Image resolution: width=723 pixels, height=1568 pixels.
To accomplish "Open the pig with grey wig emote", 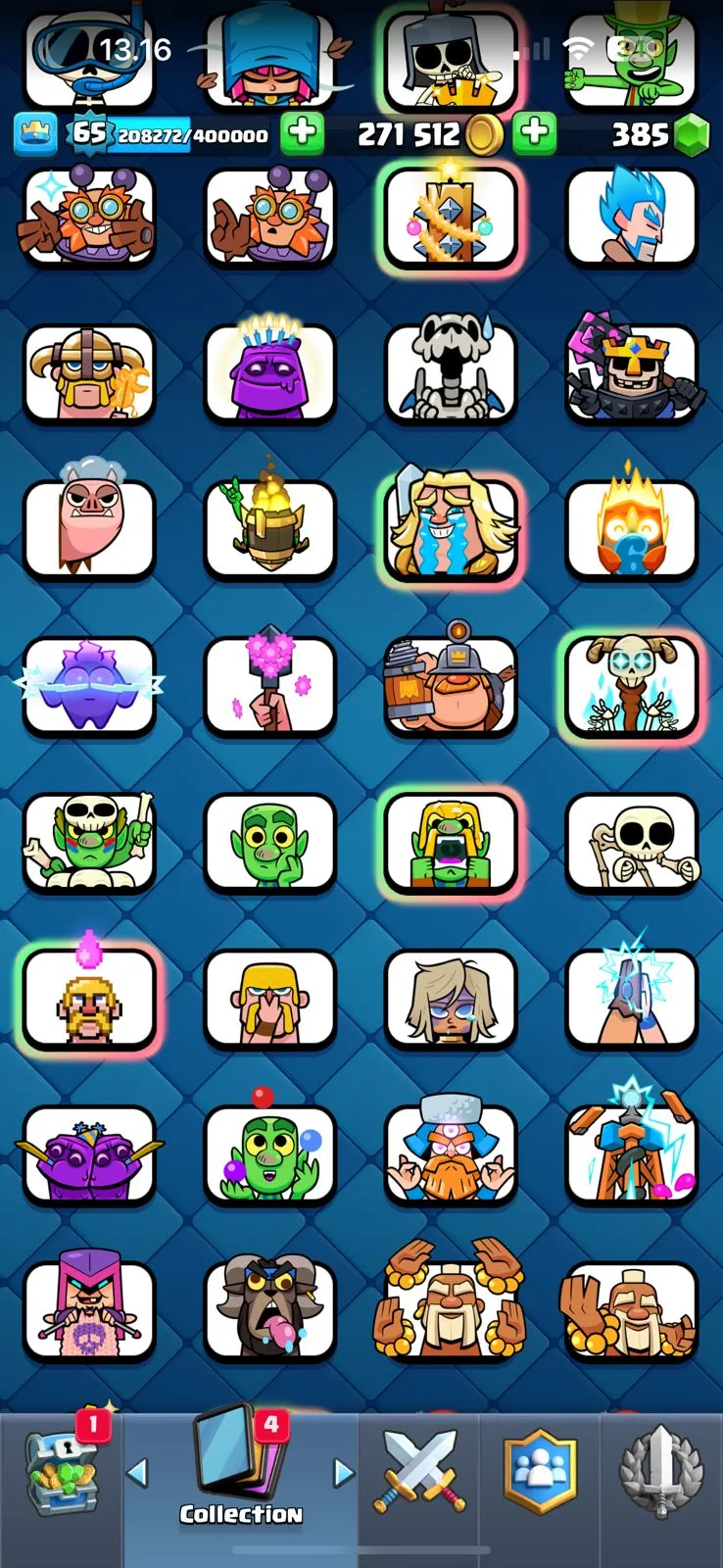I will click(x=89, y=529).
